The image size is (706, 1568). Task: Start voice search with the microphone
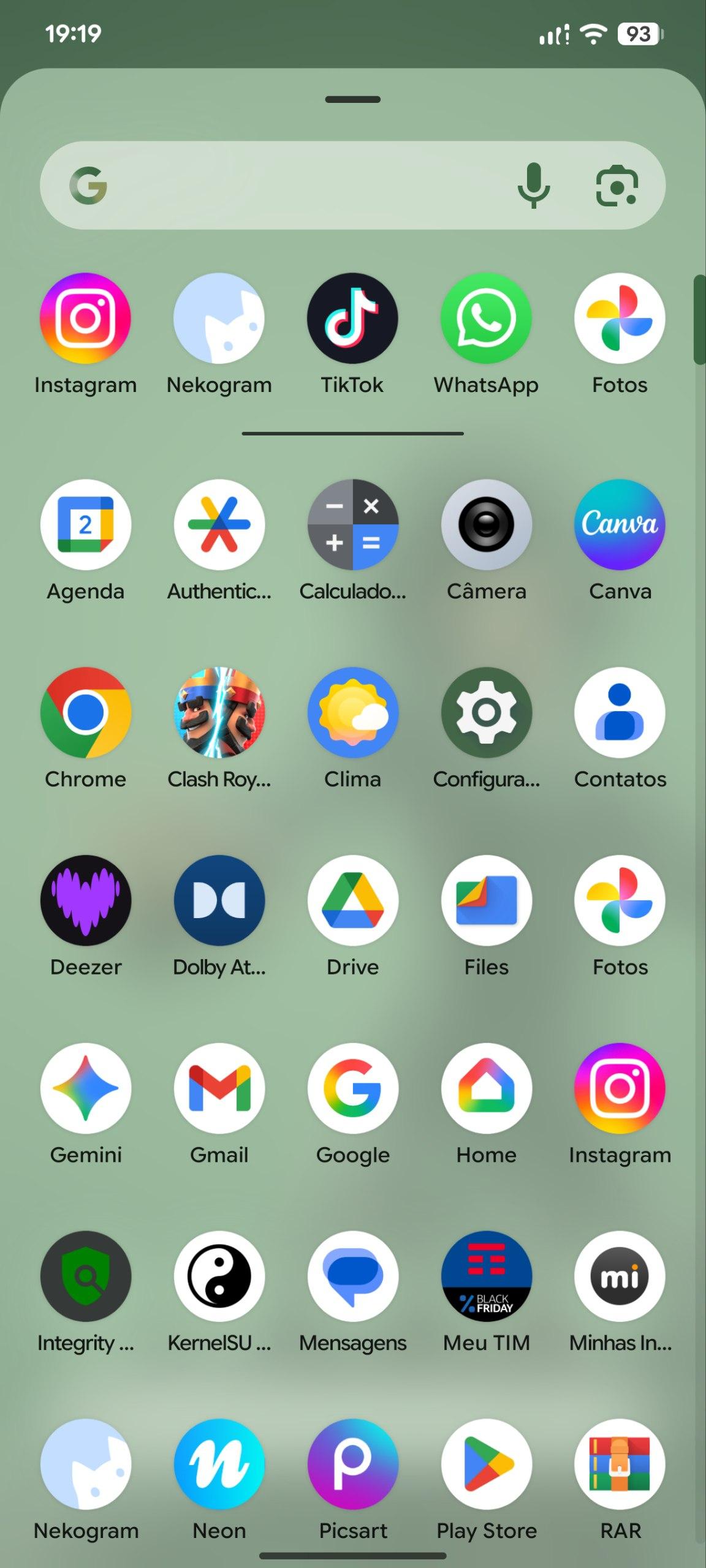click(533, 186)
